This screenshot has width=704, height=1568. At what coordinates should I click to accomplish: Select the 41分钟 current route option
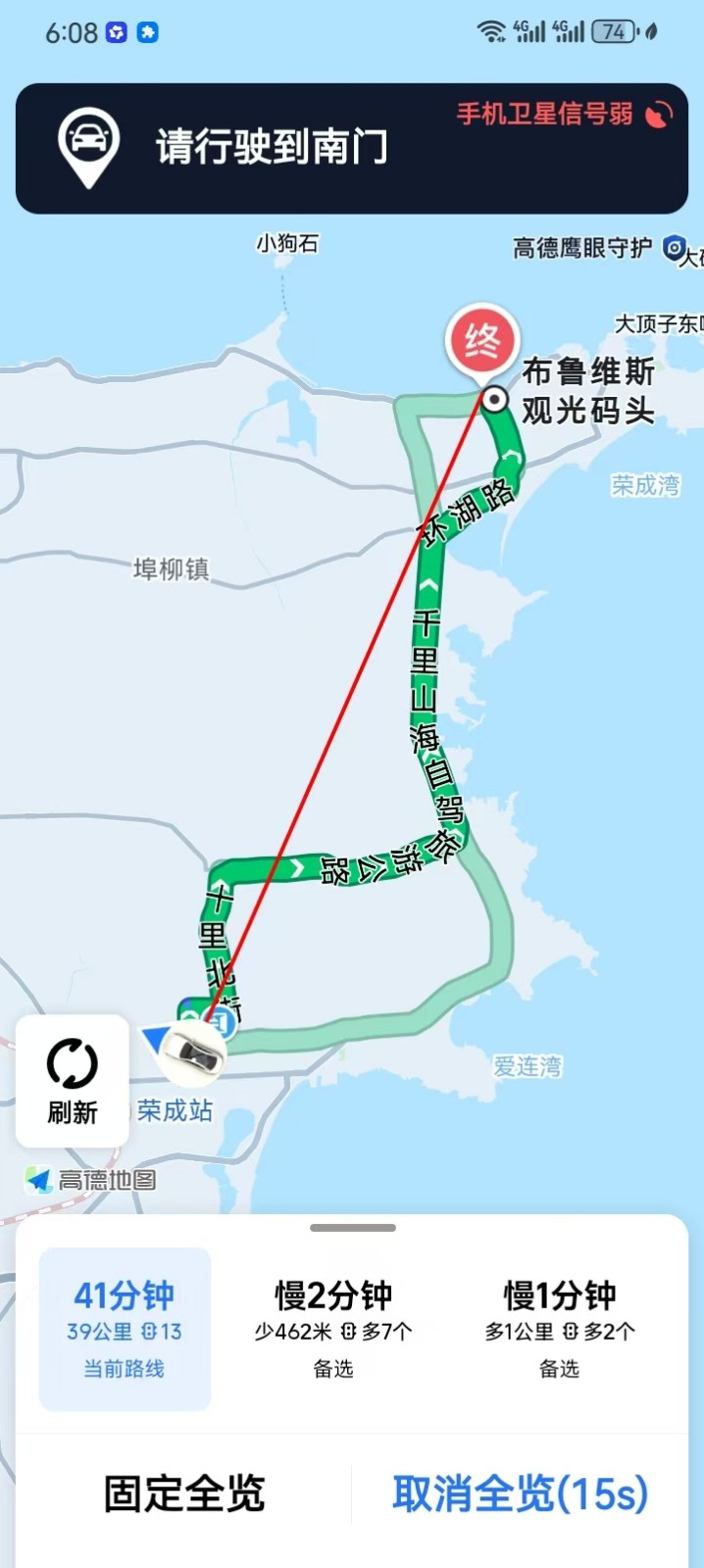coord(125,1329)
